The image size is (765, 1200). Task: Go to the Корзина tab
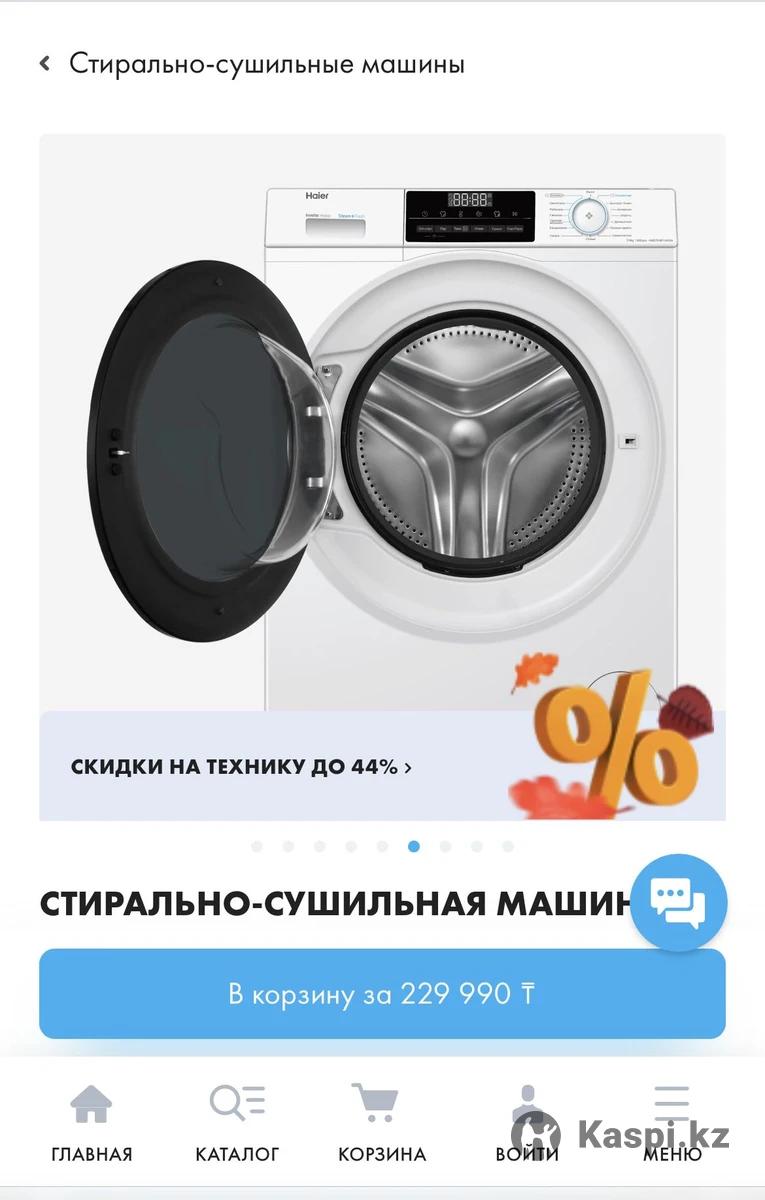tap(381, 1122)
